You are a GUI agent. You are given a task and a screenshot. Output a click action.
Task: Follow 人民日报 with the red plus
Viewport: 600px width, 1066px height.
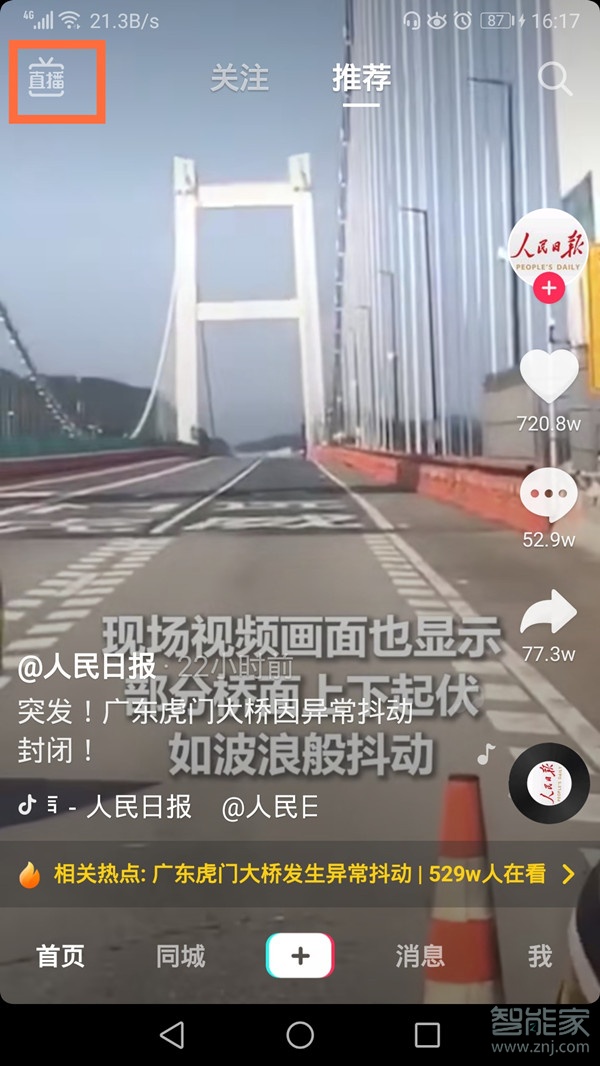[548, 289]
